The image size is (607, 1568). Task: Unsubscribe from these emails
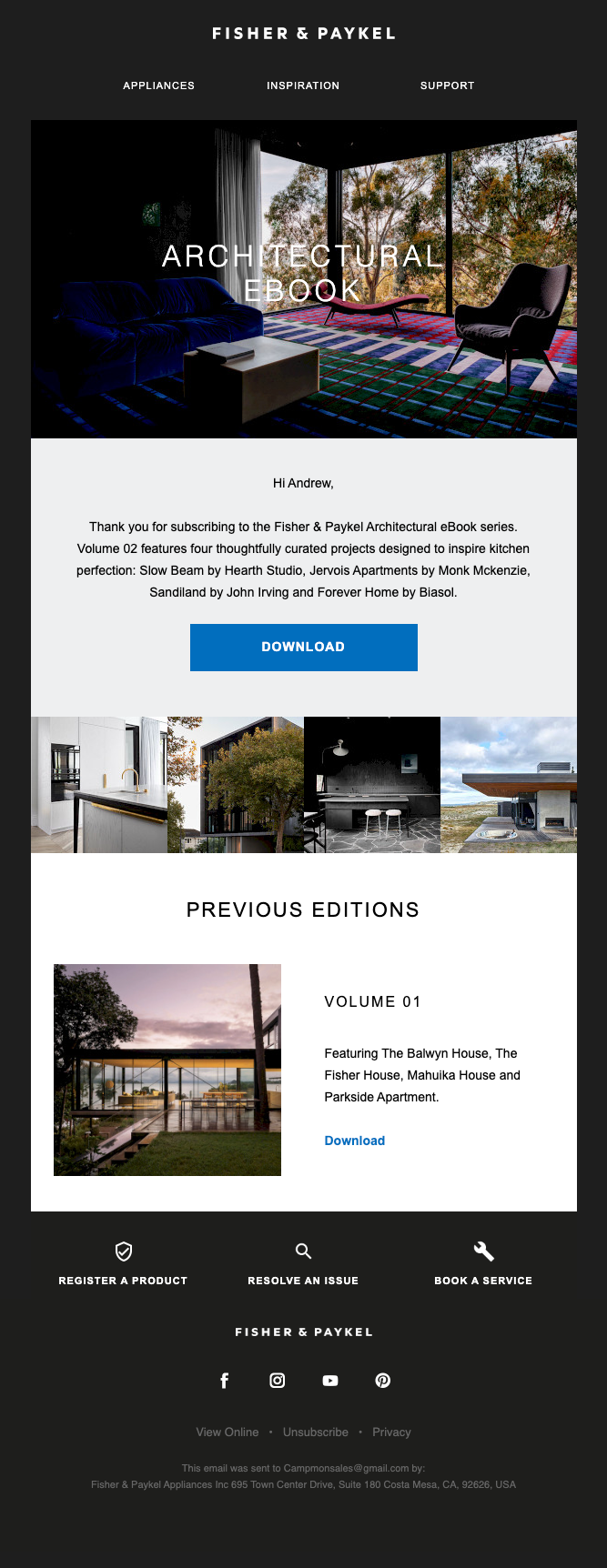point(316,1432)
